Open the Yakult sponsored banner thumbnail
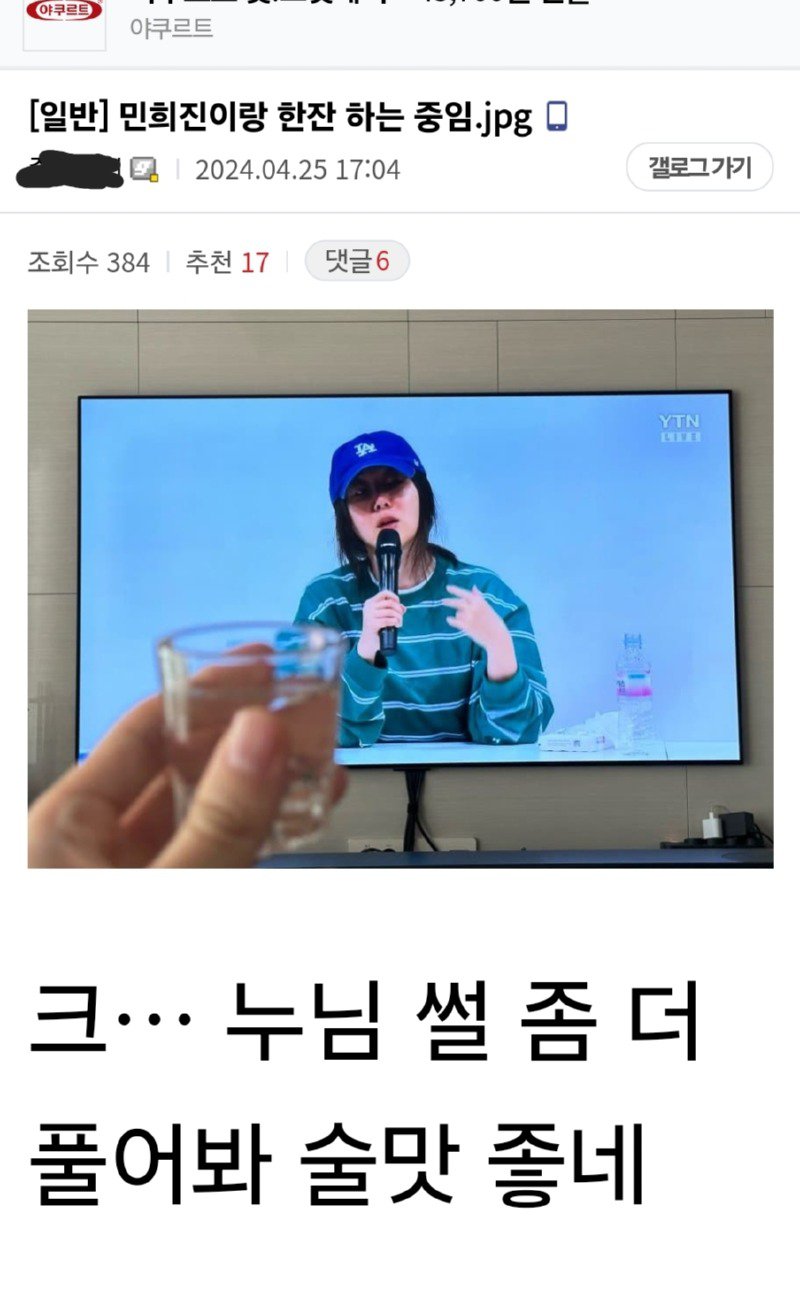The width and height of the screenshot is (800, 1295). [x=65, y=22]
